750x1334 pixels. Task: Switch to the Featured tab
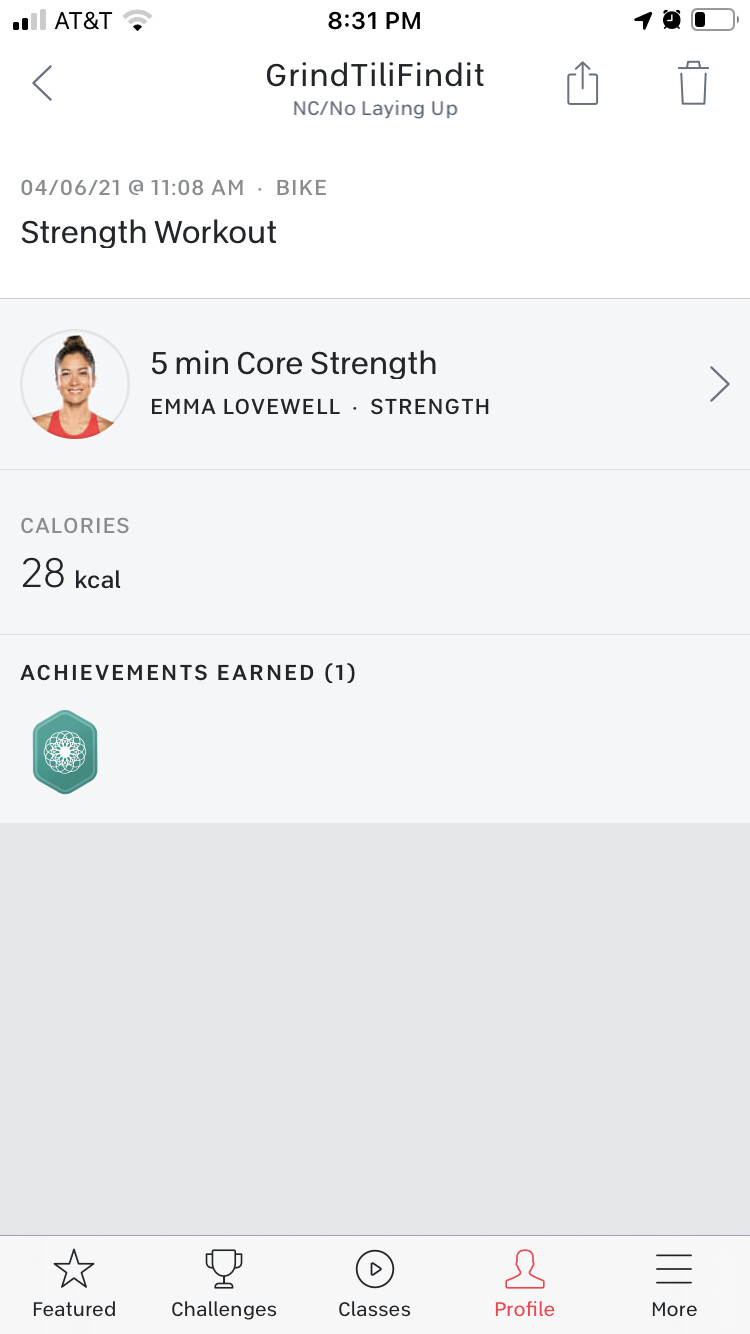[x=74, y=1284]
